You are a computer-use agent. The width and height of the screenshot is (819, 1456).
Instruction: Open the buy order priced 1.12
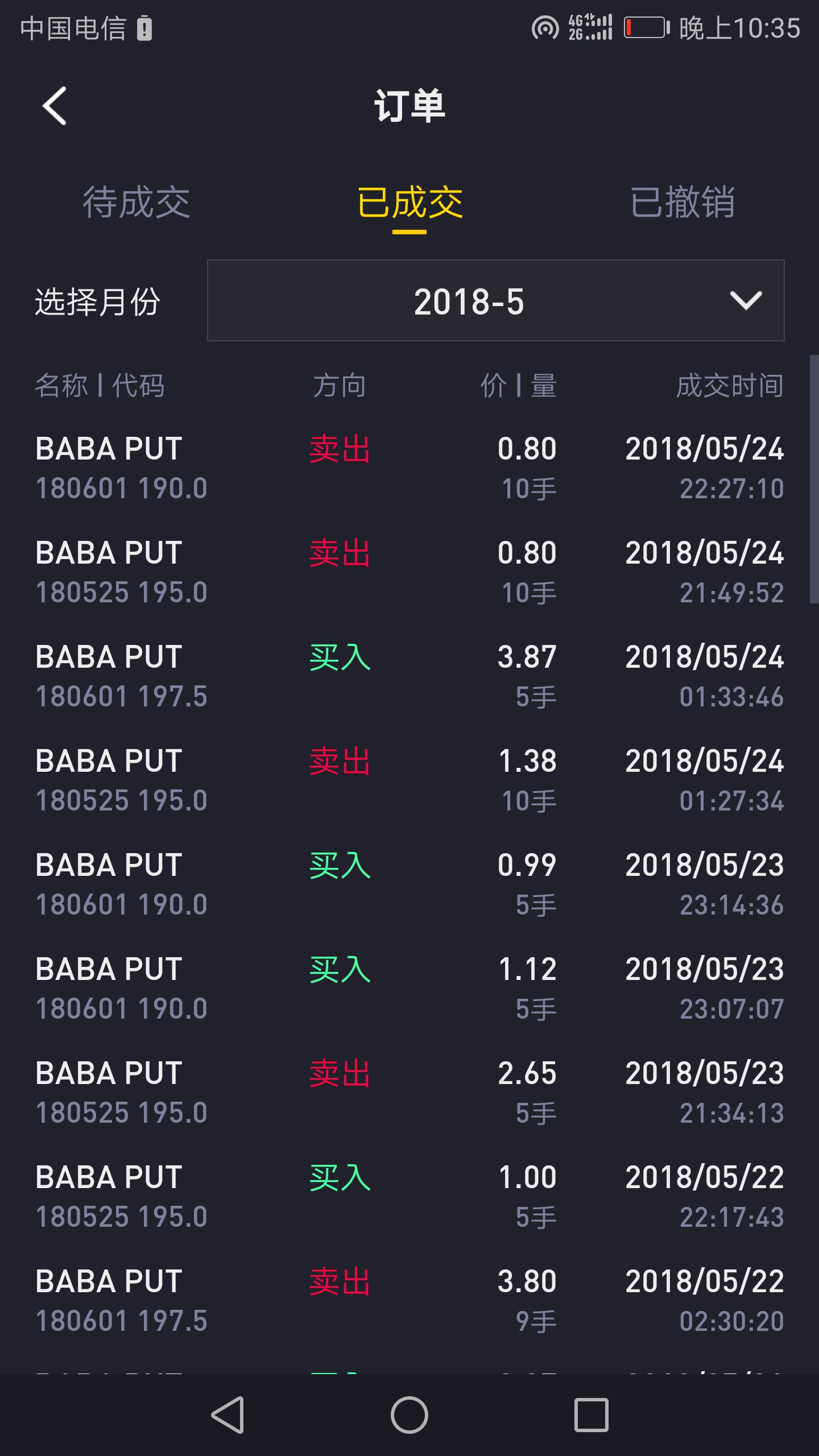point(409,988)
